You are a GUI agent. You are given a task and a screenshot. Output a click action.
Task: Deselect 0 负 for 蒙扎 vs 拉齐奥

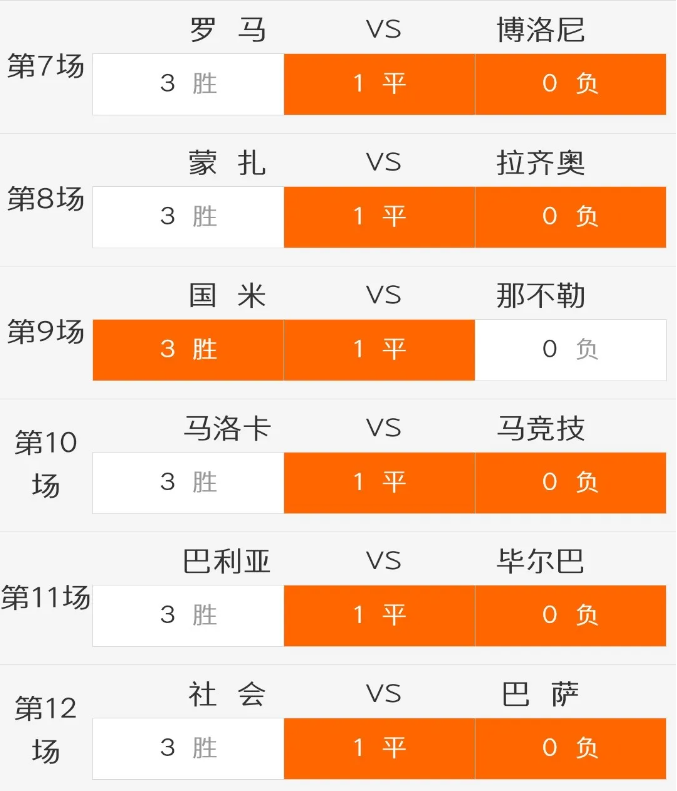click(570, 217)
